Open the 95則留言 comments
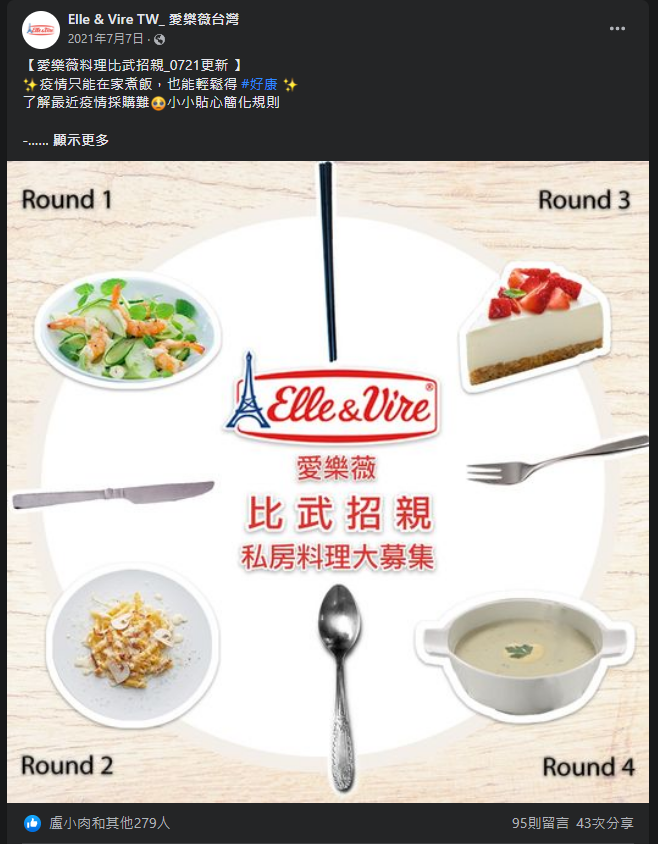658x844 pixels. point(540,823)
